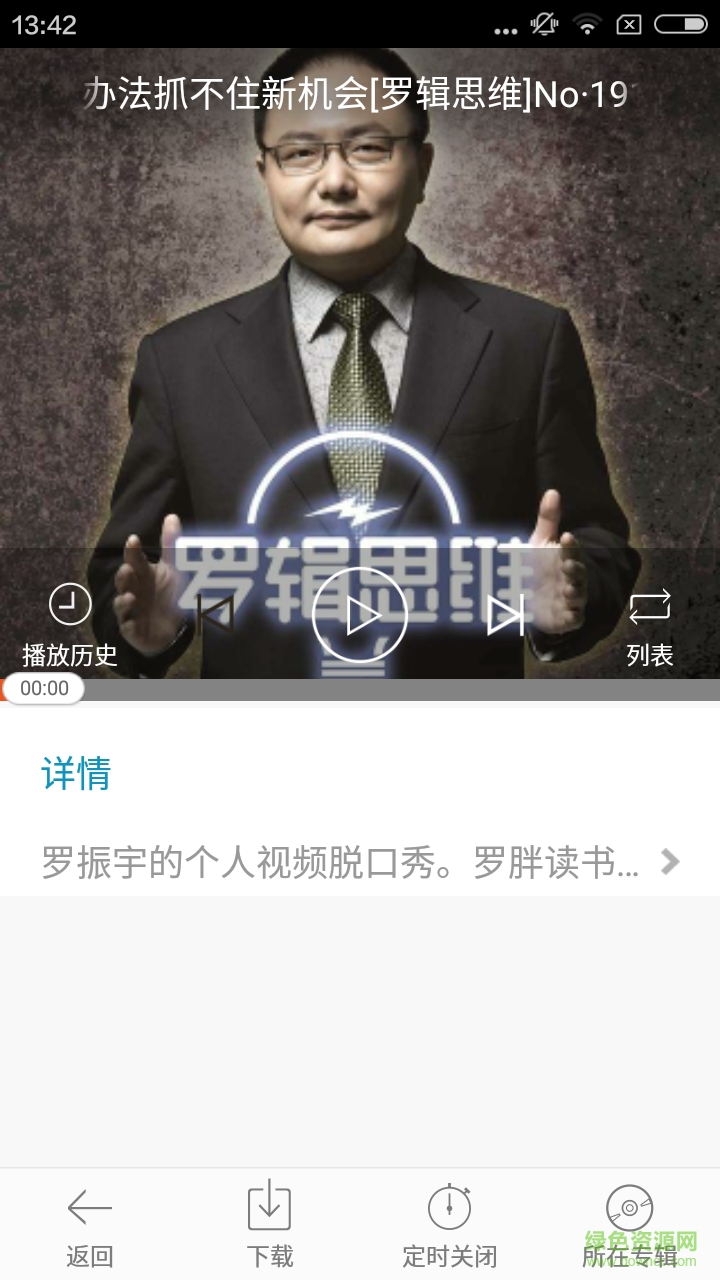Screen dimensions: 720x1280
Task: Toggle the vibrate/silent mode status icon
Action: coord(542,22)
